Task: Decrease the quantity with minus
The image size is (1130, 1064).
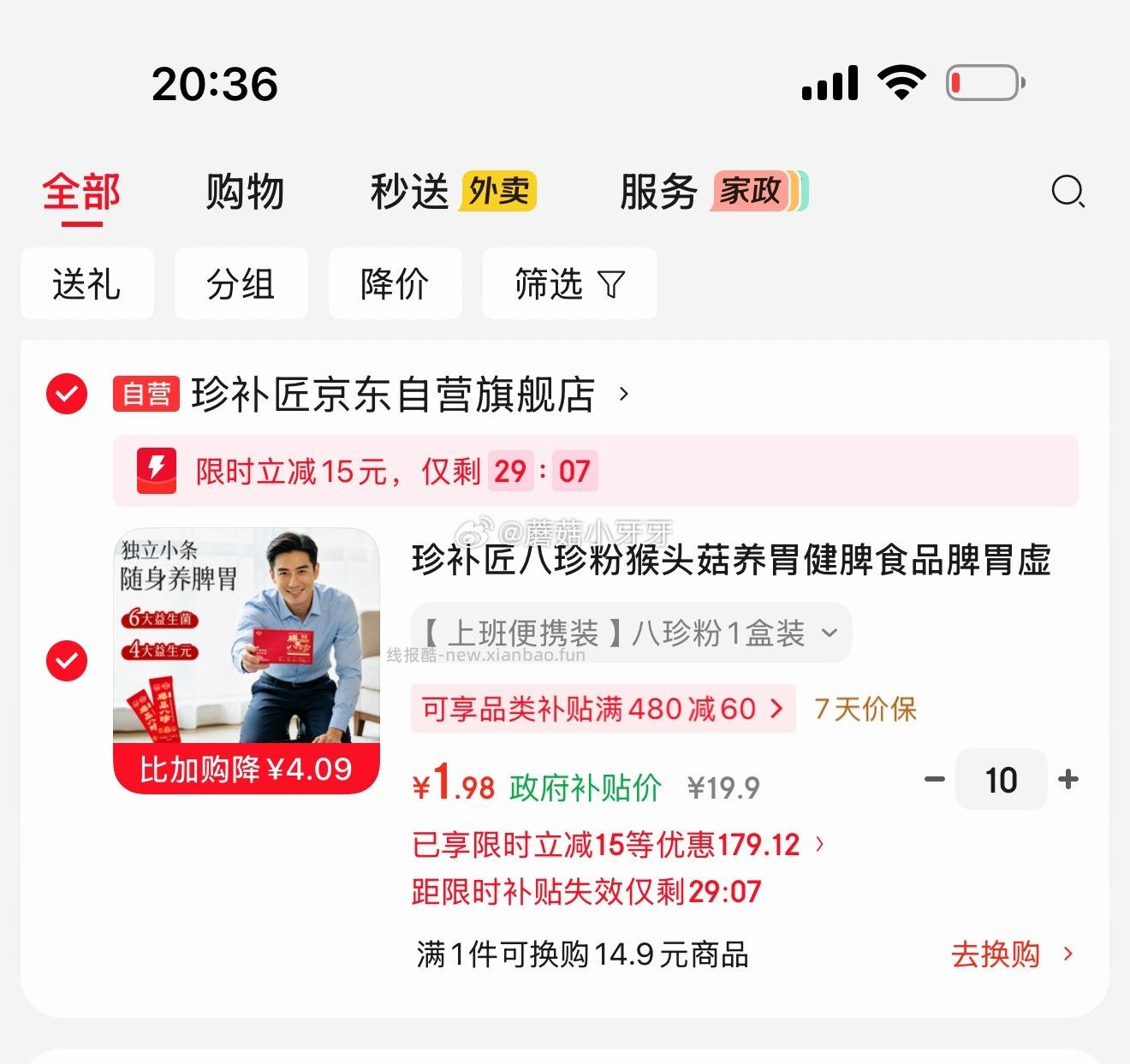Action: (x=935, y=780)
